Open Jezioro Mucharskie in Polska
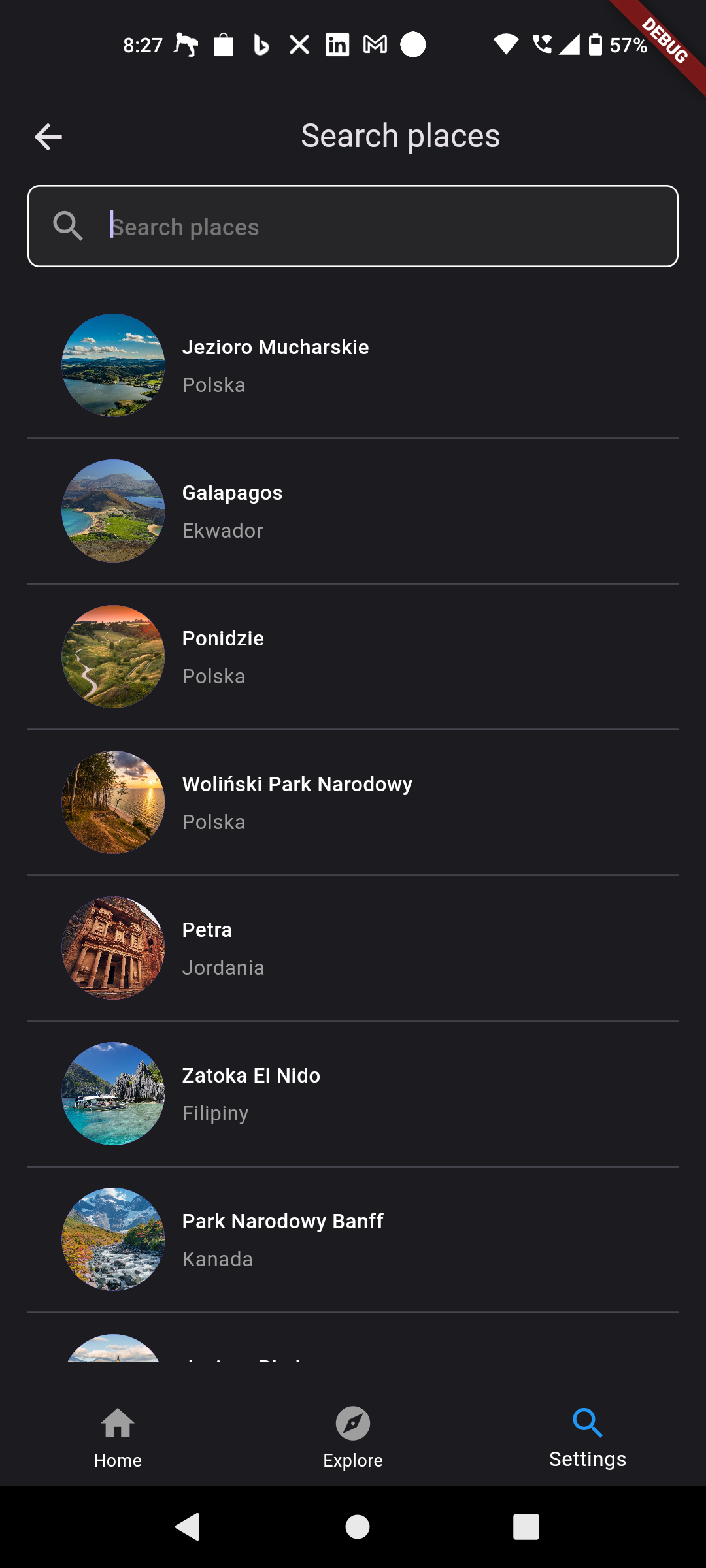The height and width of the screenshot is (1568, 706). 353,365
